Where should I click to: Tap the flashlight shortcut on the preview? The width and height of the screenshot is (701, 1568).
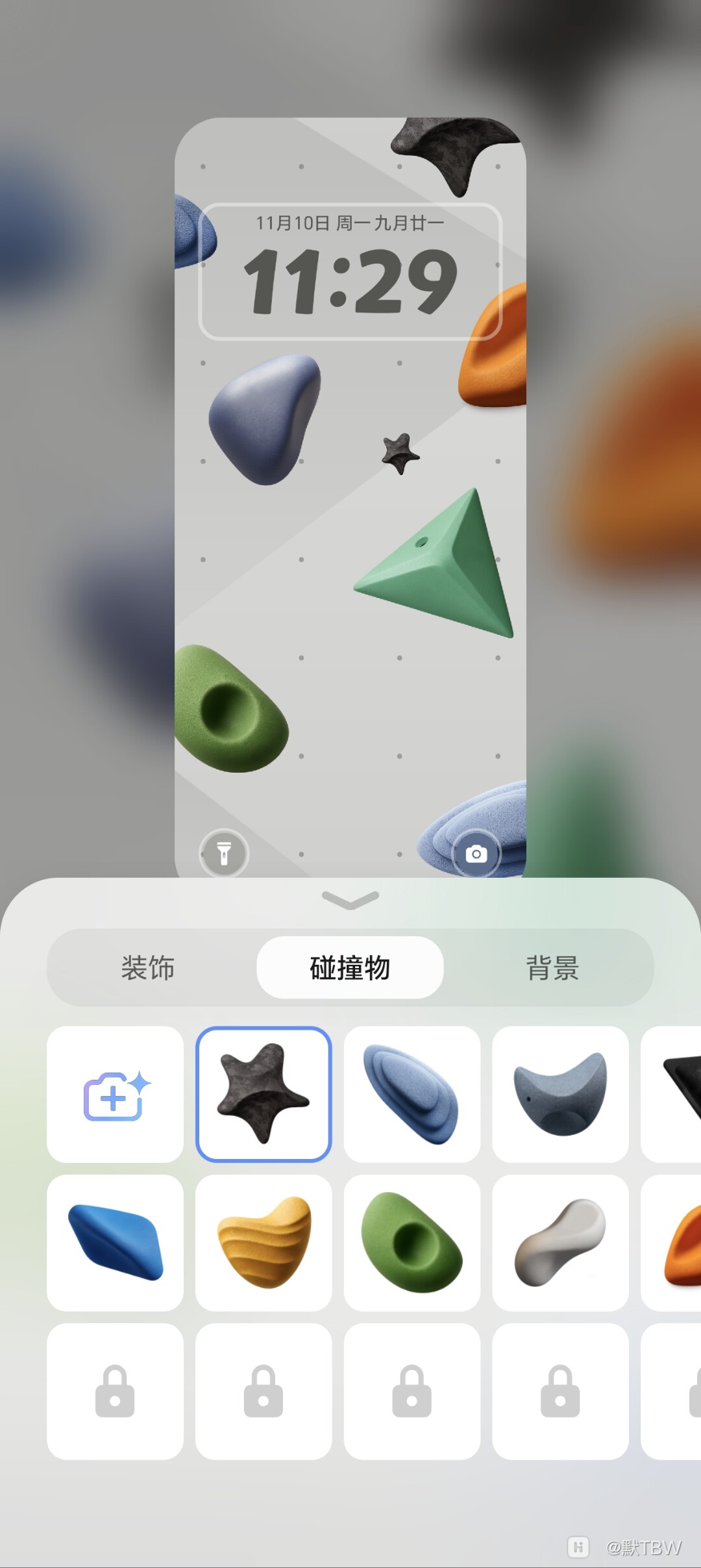point(223,853)
